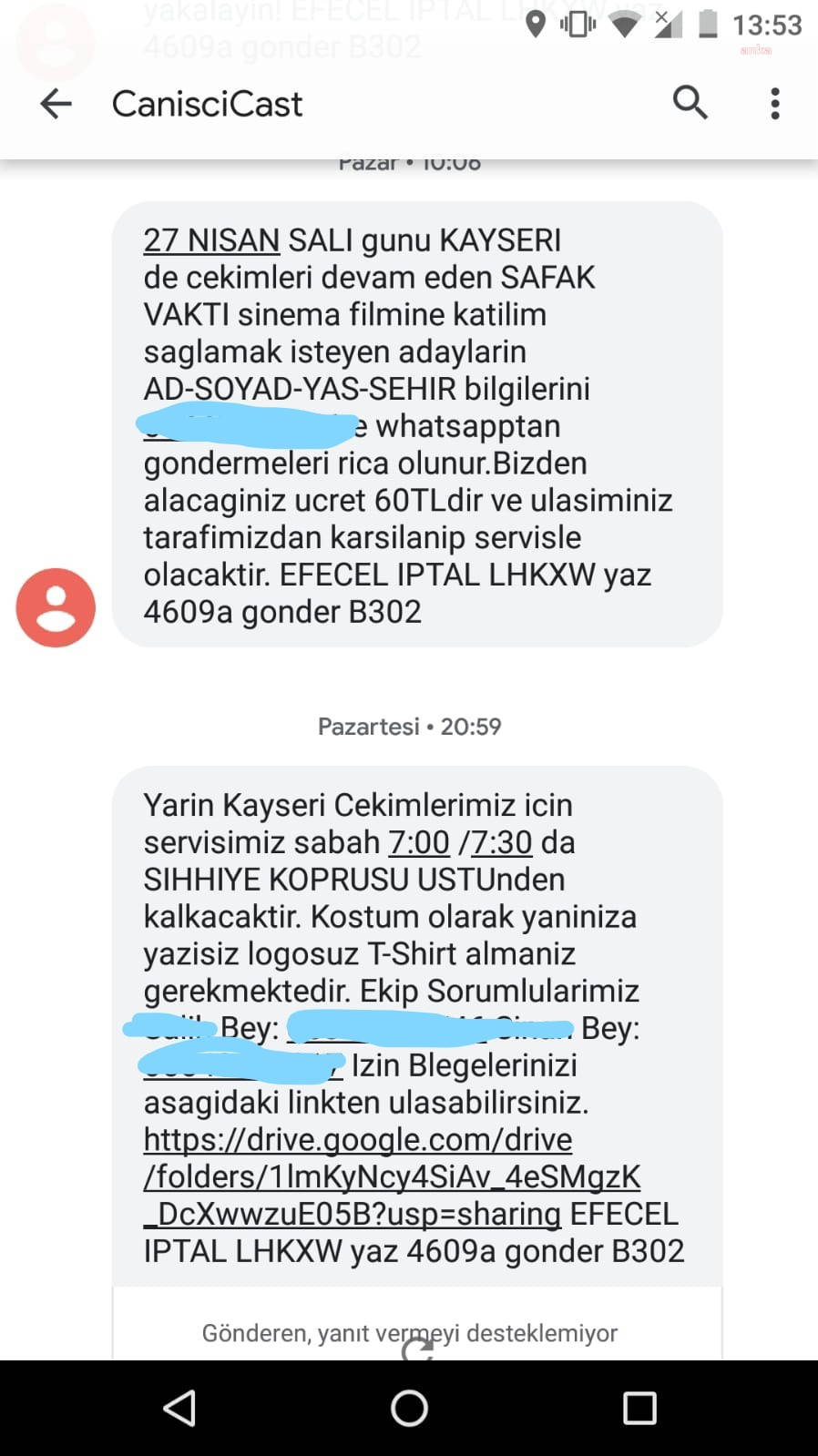The width and height of the screenshot is (818, 1456).
Task: Open the overflow menu
Action: [x=775, y=104]
